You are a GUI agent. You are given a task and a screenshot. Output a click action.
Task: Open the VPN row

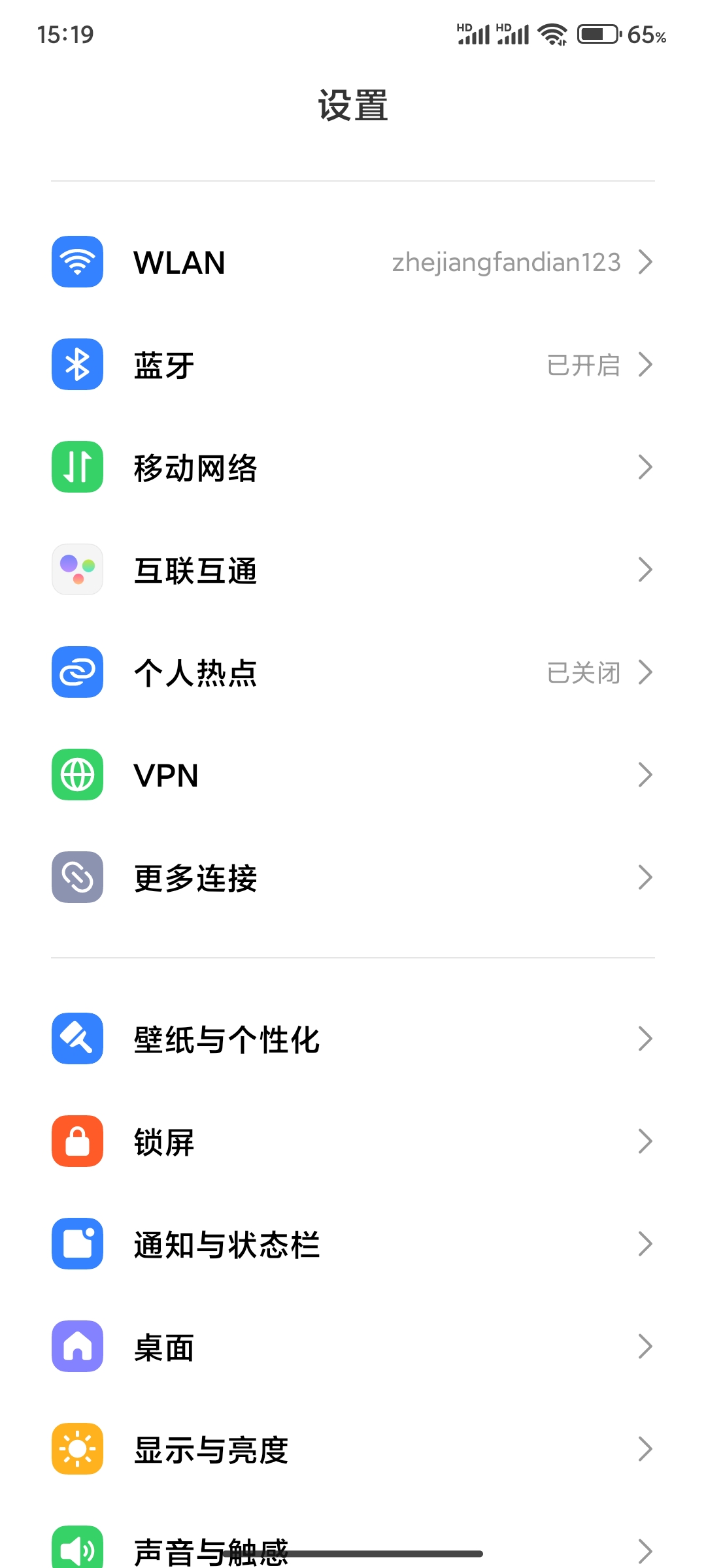click(x=353, y=775)
